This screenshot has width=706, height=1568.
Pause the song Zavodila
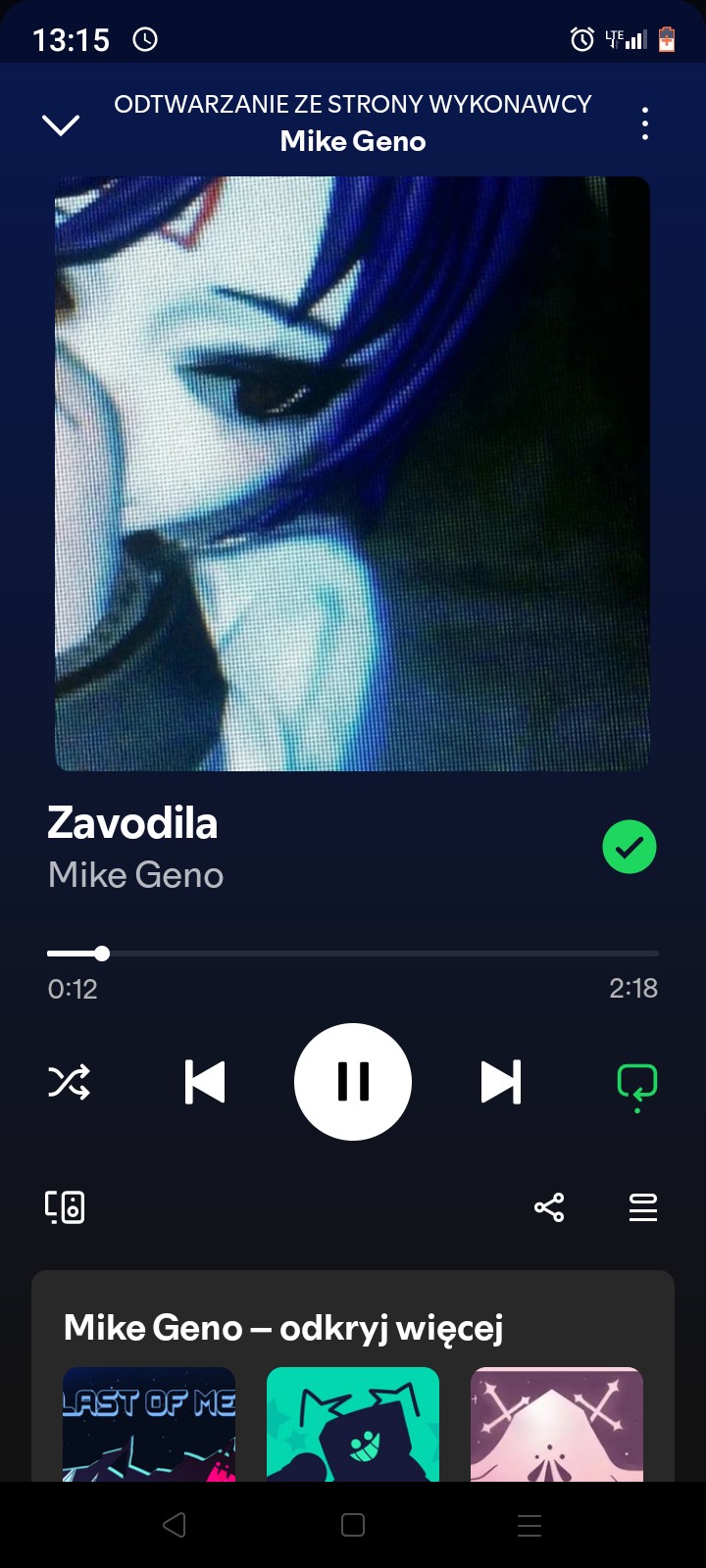coord(353,1082)
